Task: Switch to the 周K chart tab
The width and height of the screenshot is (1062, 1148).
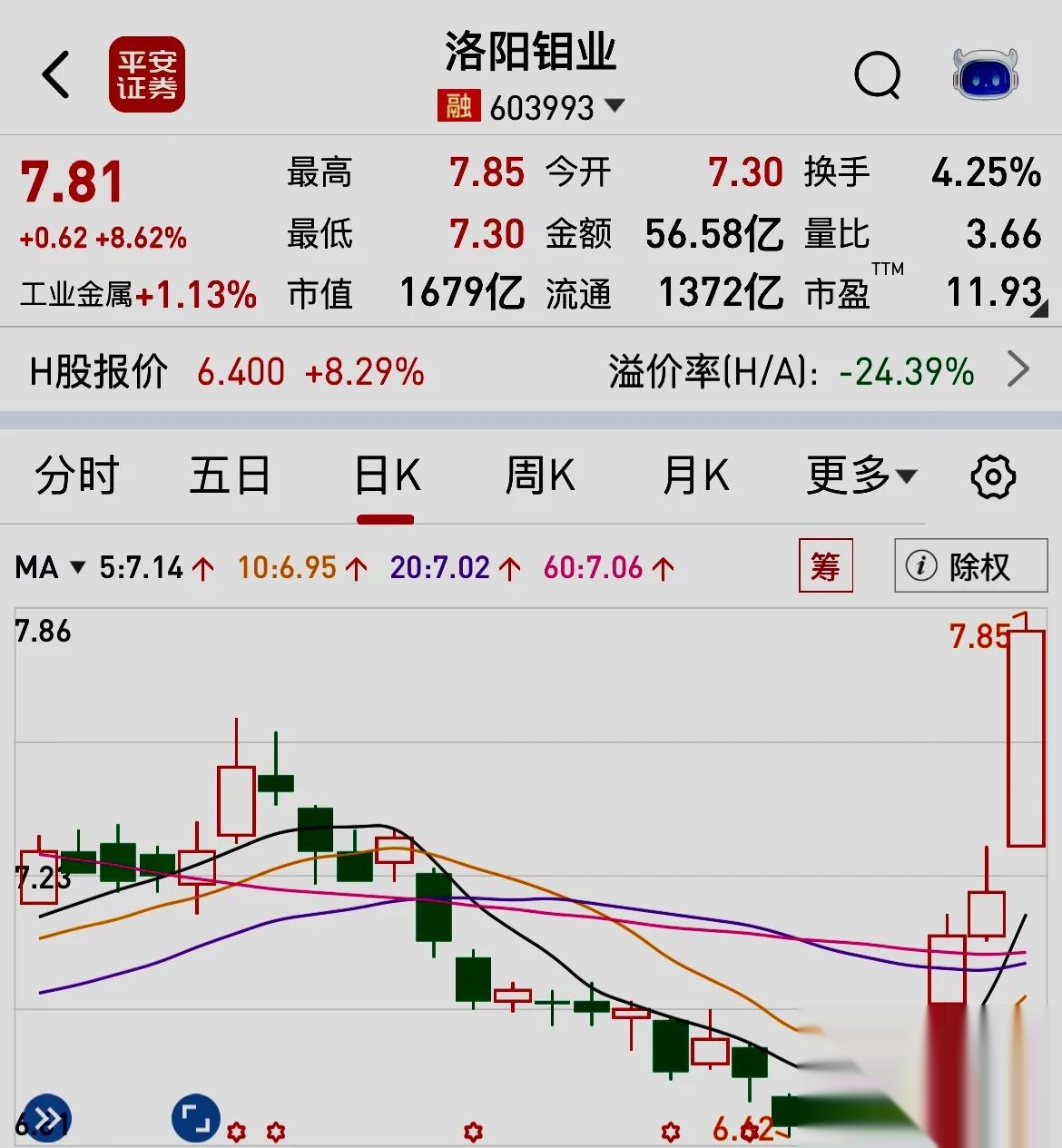Action: click(539, 476)
